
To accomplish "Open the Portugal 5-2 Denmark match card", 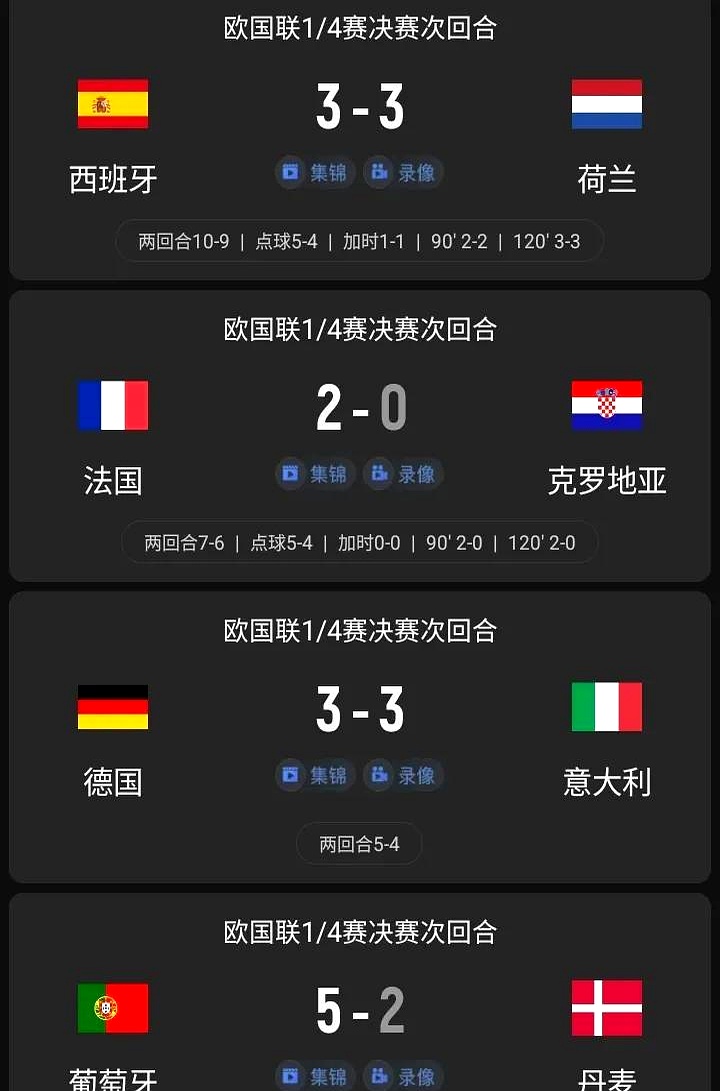I will click(x=360, y=1010).
